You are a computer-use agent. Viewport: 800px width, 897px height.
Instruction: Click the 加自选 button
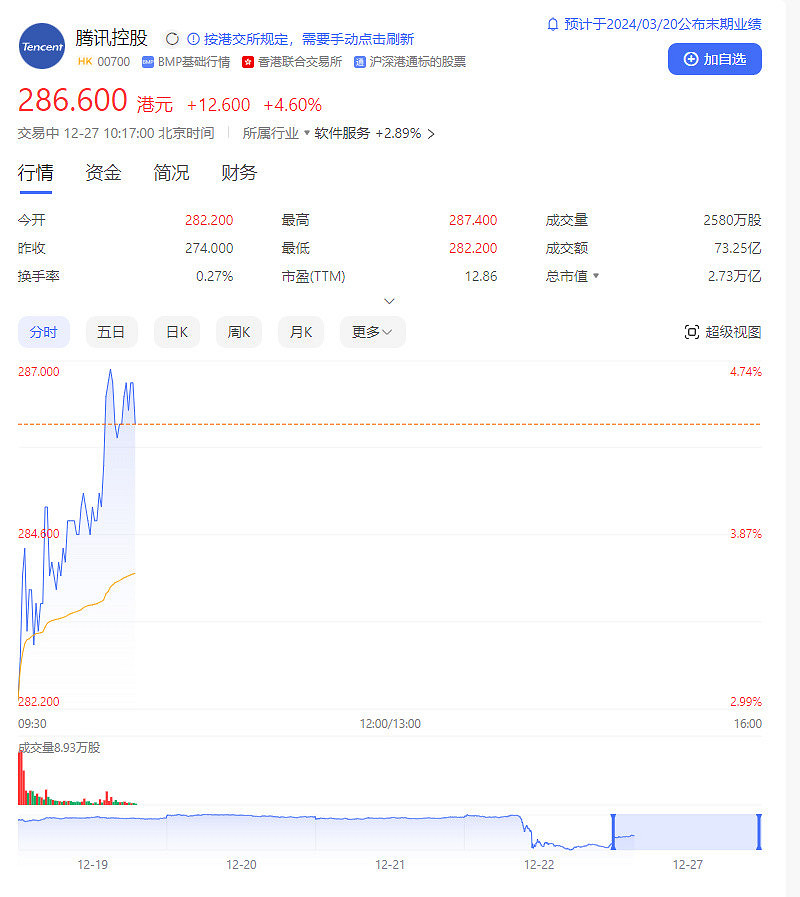click(x=714, y=59)
